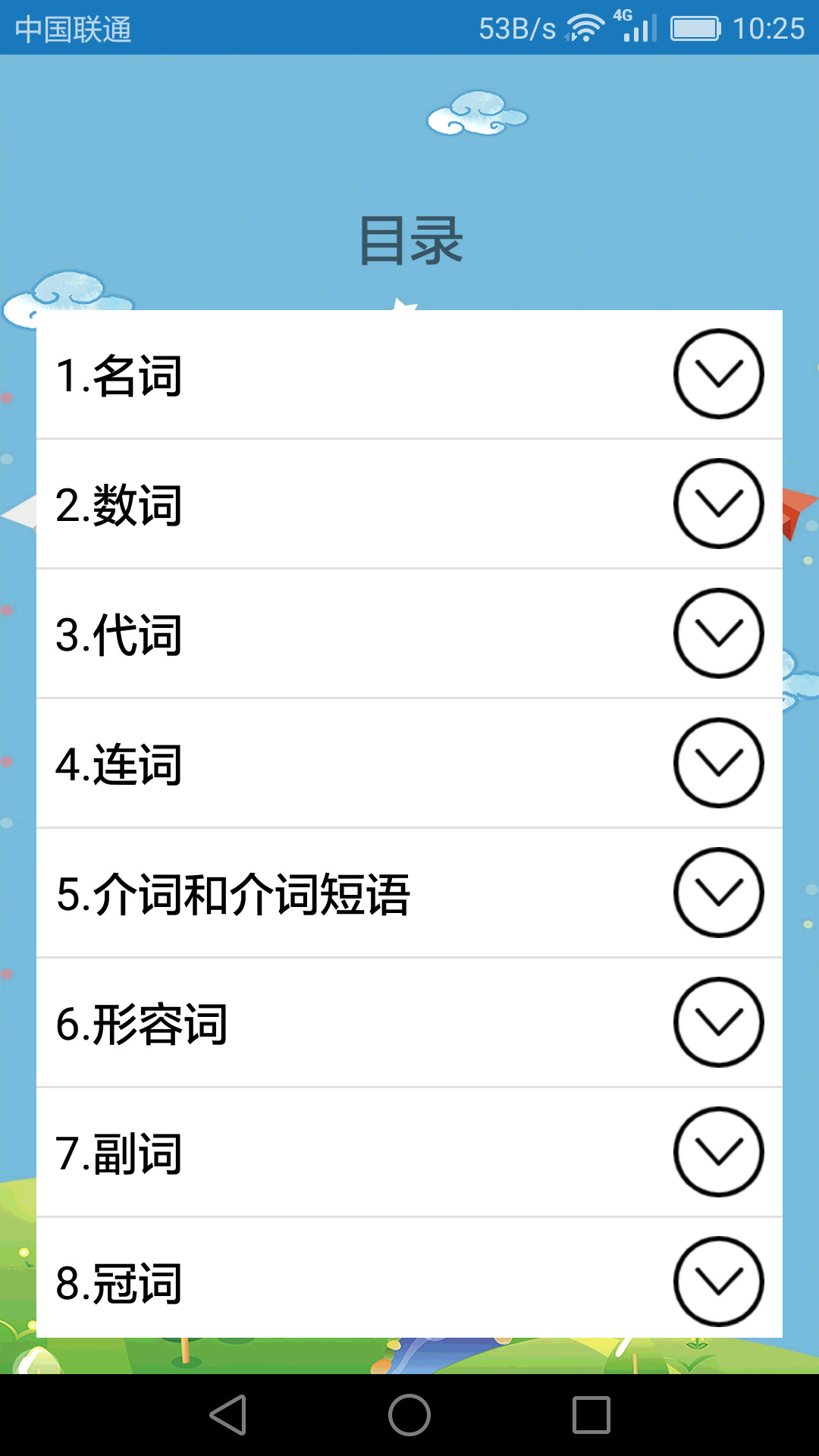Open the 2.数词 chapter entry
The height and width of the screenshot is (1456, 819).
pos(303,504)
